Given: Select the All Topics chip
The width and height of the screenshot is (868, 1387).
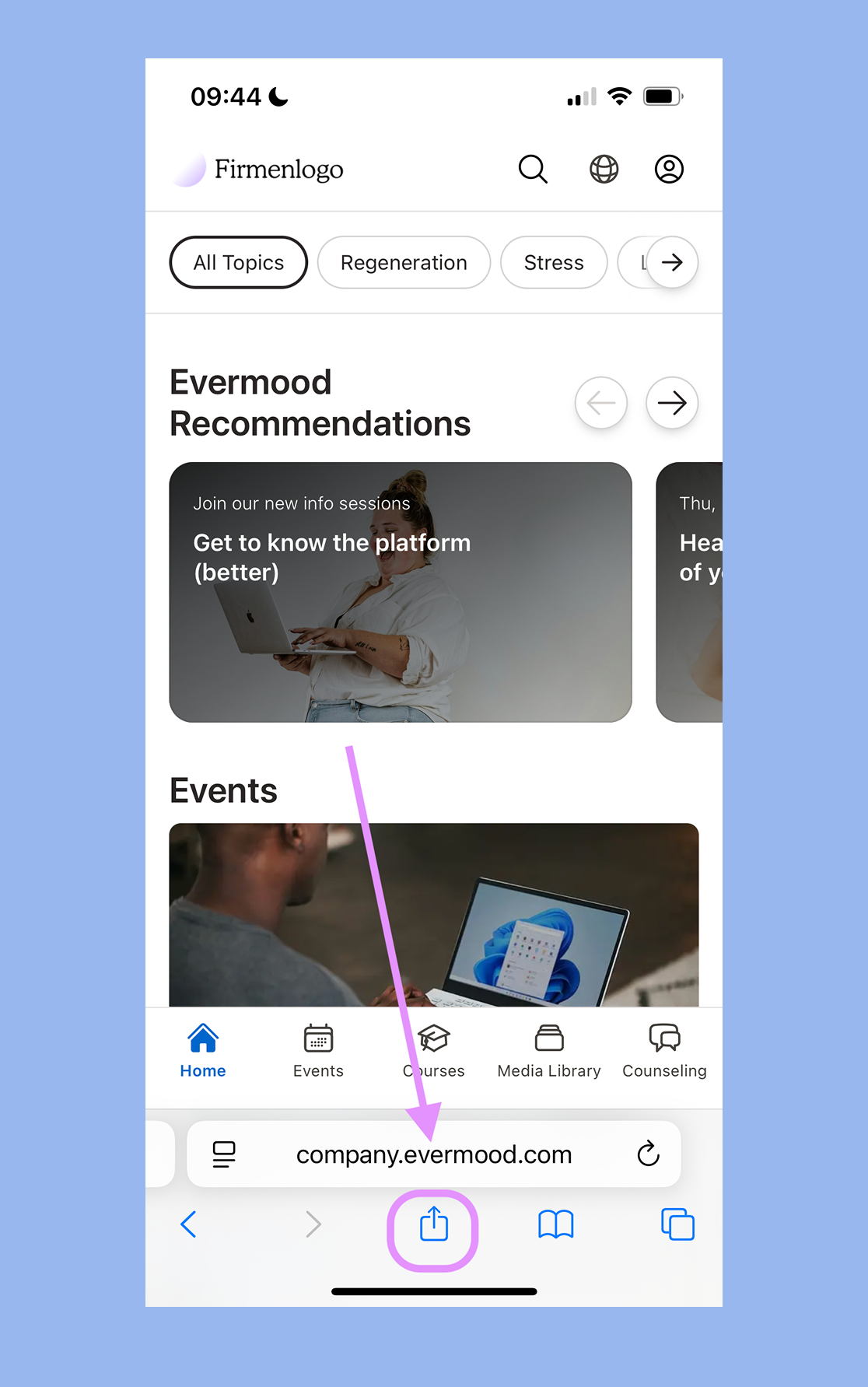Looking at the screenshot, I should point(238,263).
